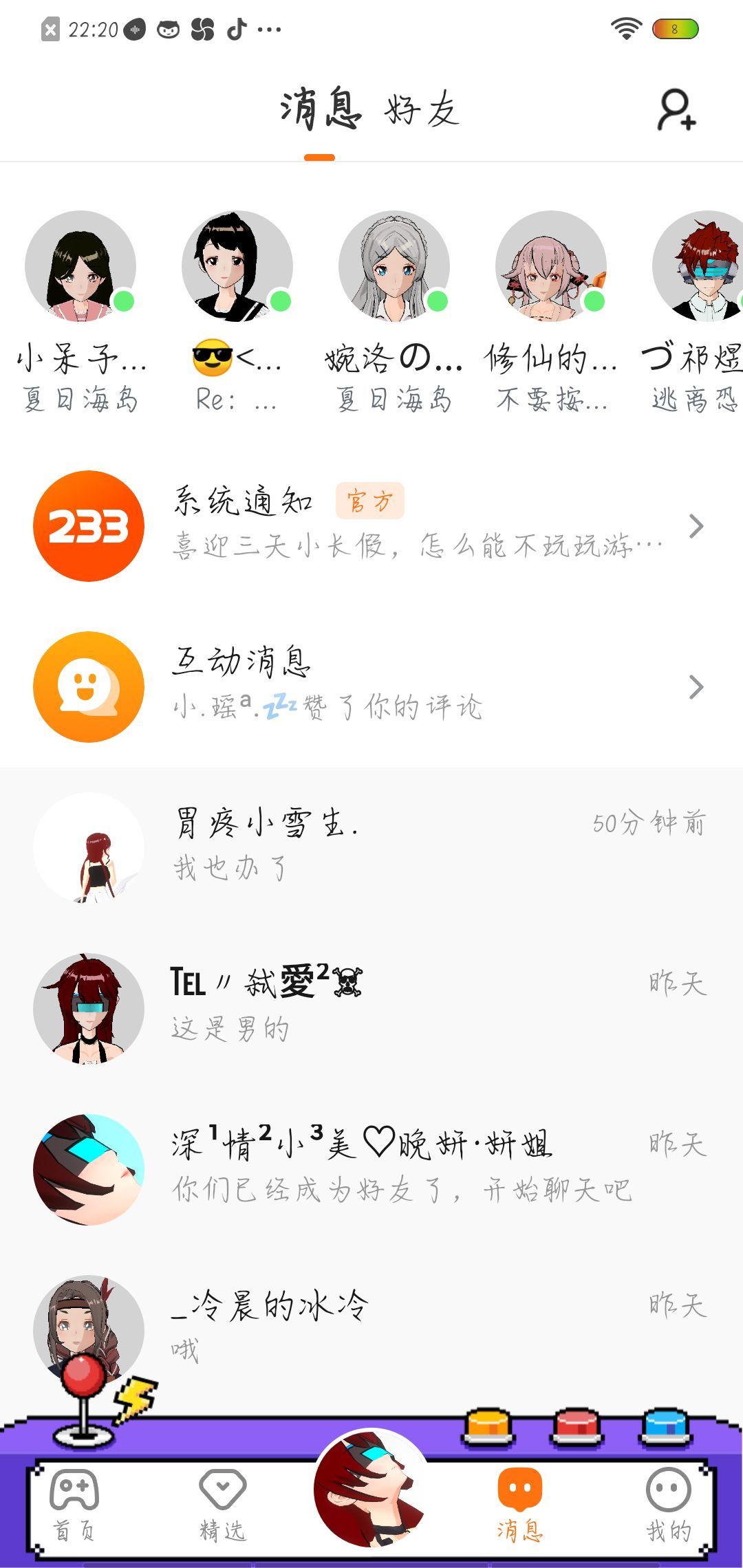Open づ祁煜's avatar in the friends row

tap(702, 266)
